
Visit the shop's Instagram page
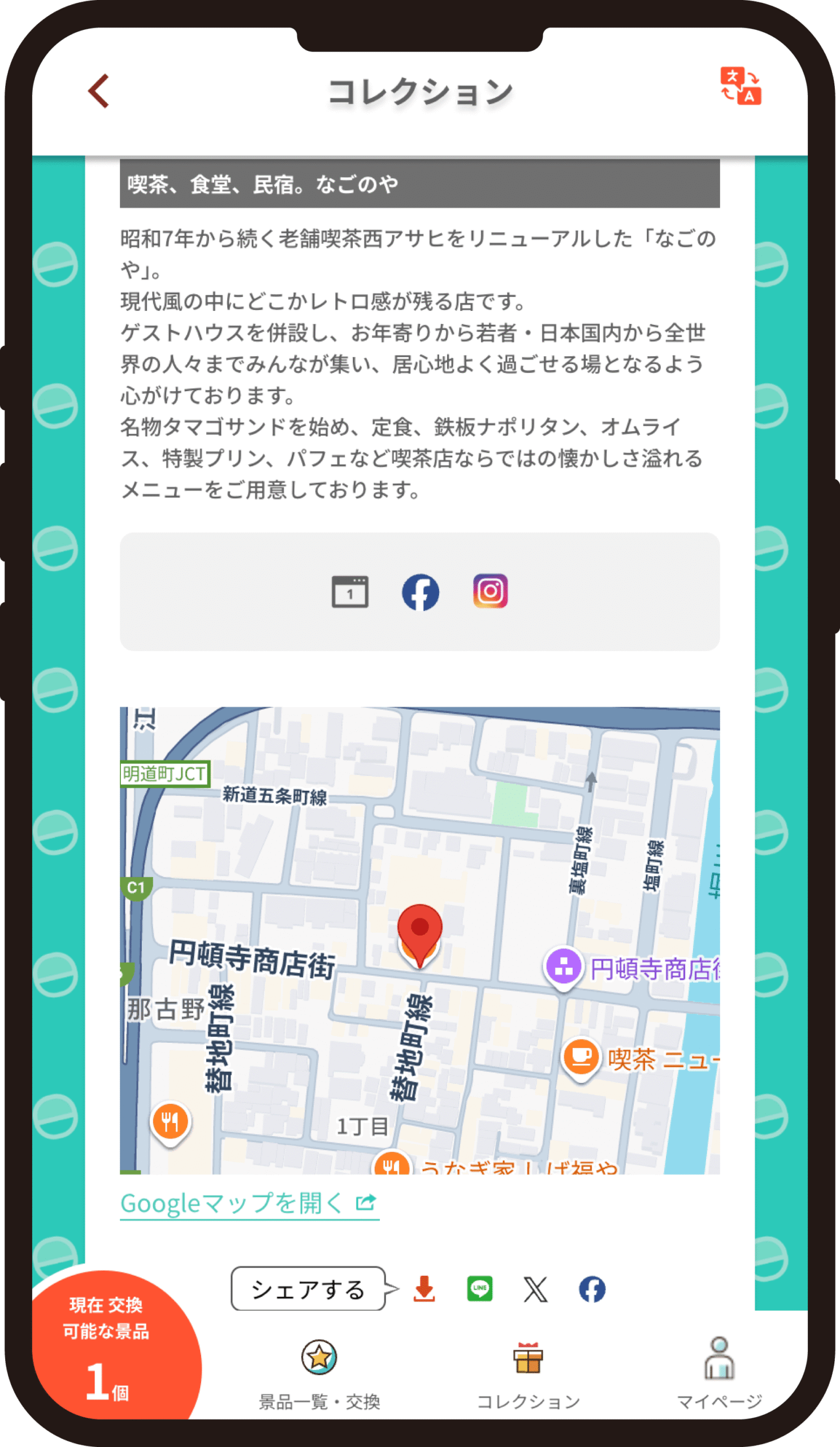[x=490, y=591]
